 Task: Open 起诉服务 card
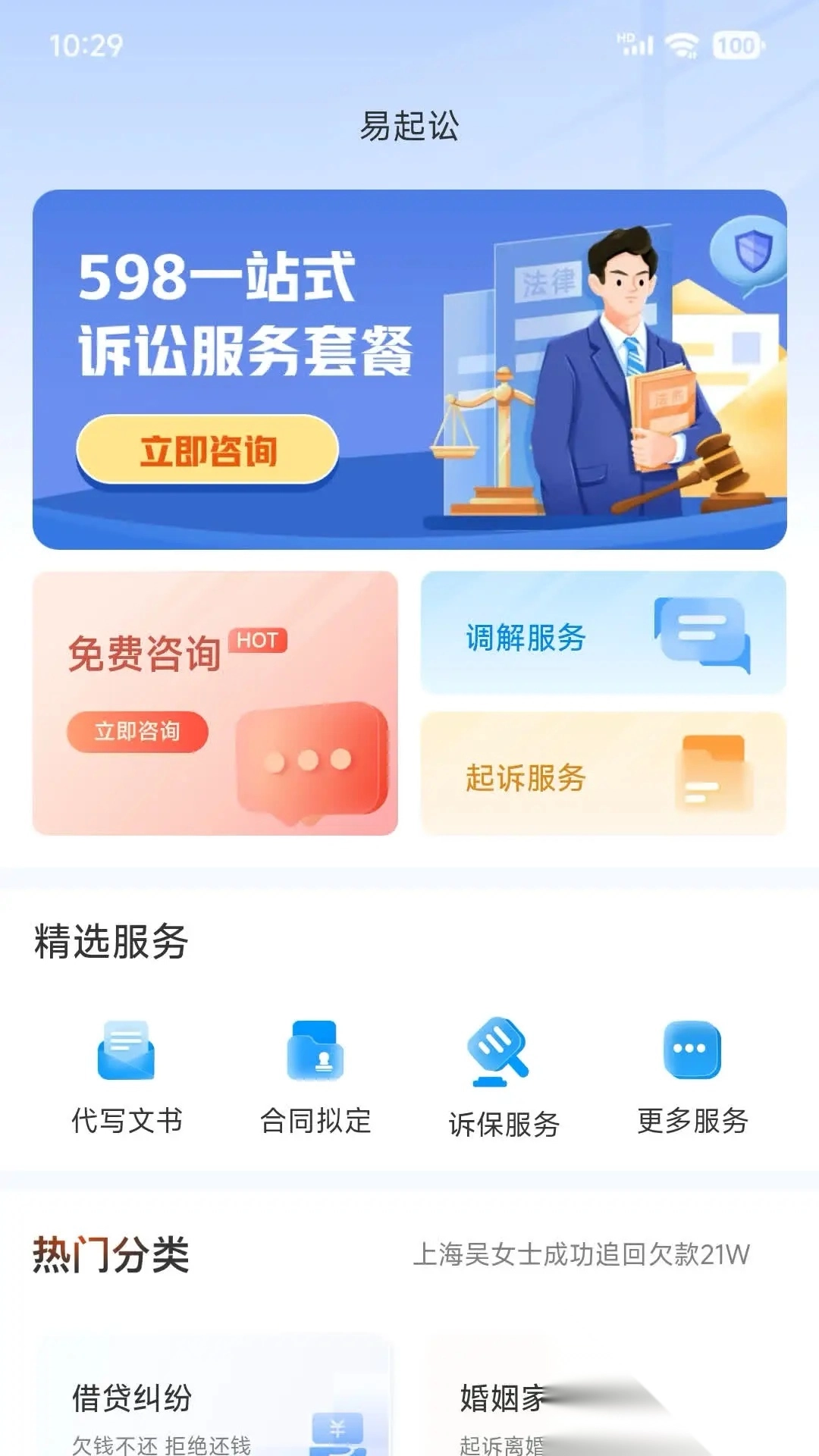click(603, 774)
